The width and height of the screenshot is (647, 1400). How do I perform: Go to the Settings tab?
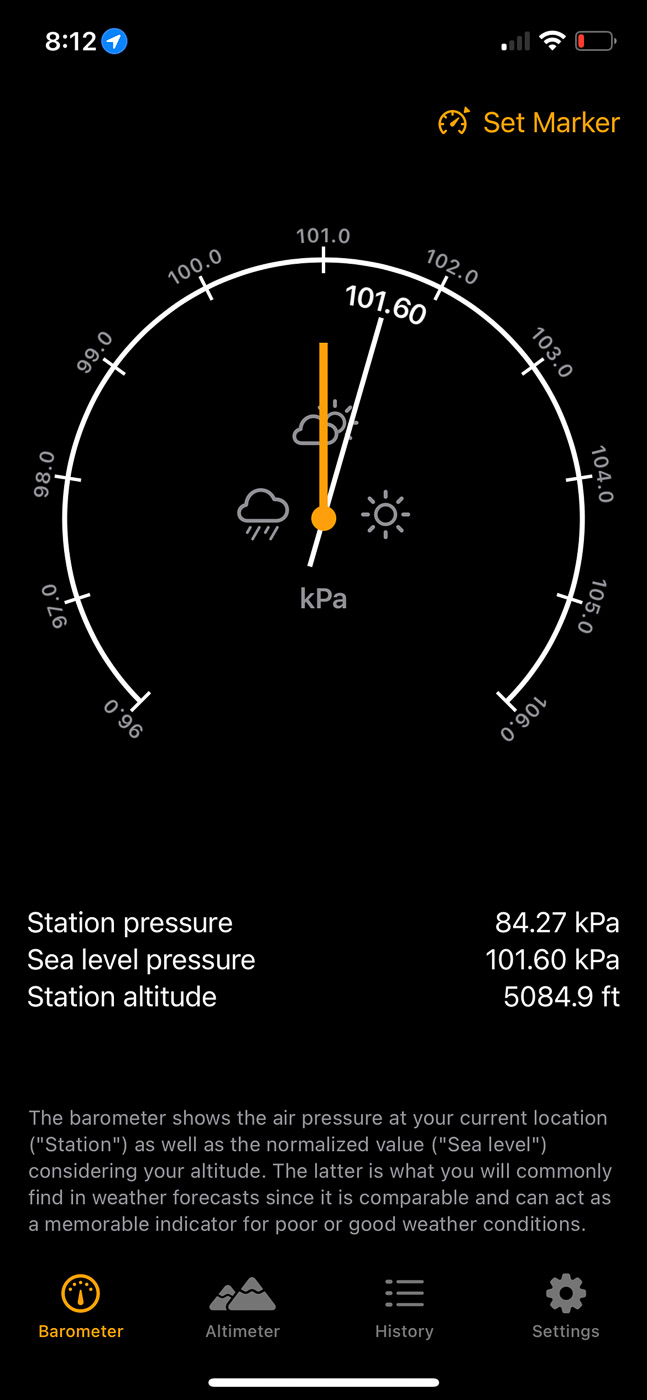565,1307
